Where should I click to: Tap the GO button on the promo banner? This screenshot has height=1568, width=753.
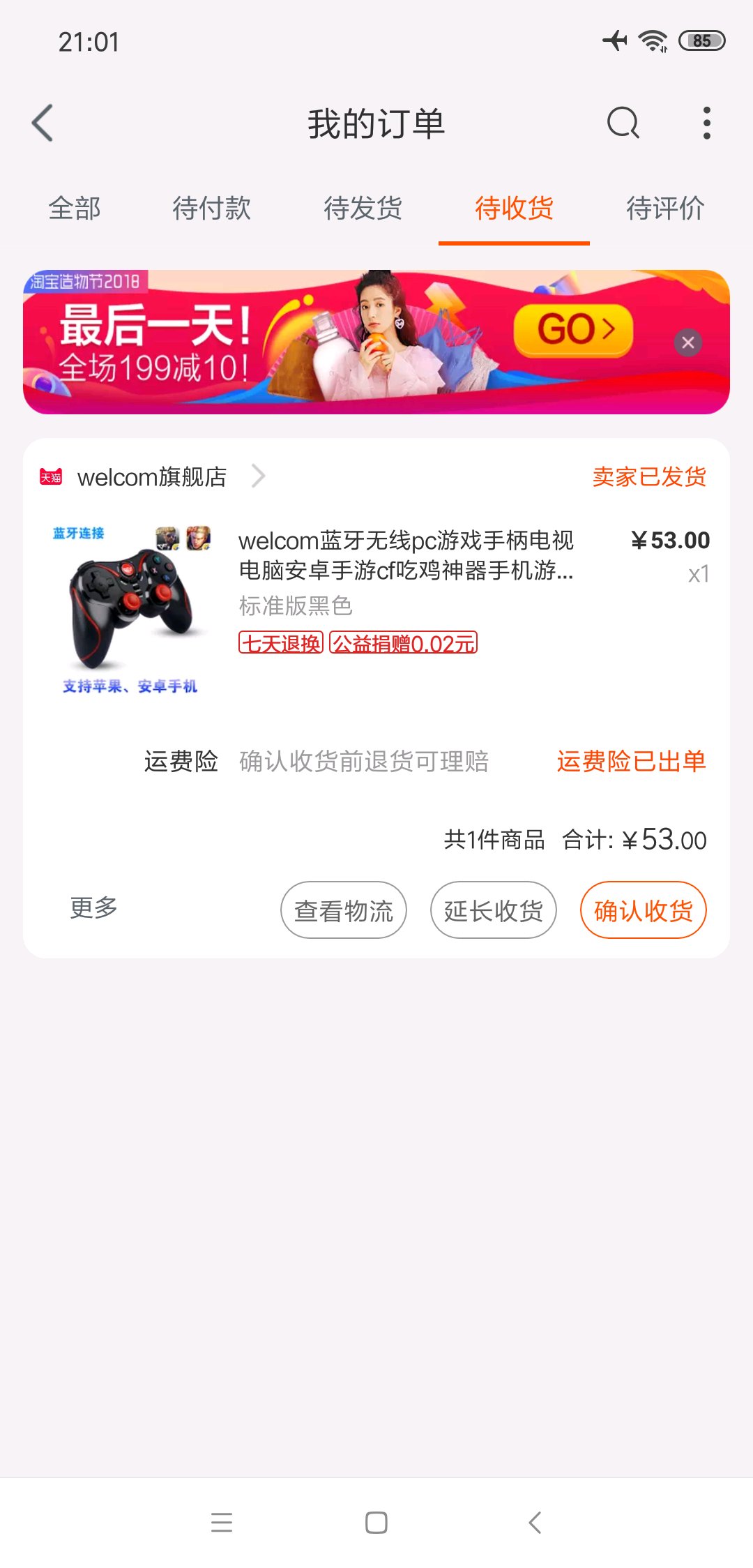[573, 330]
